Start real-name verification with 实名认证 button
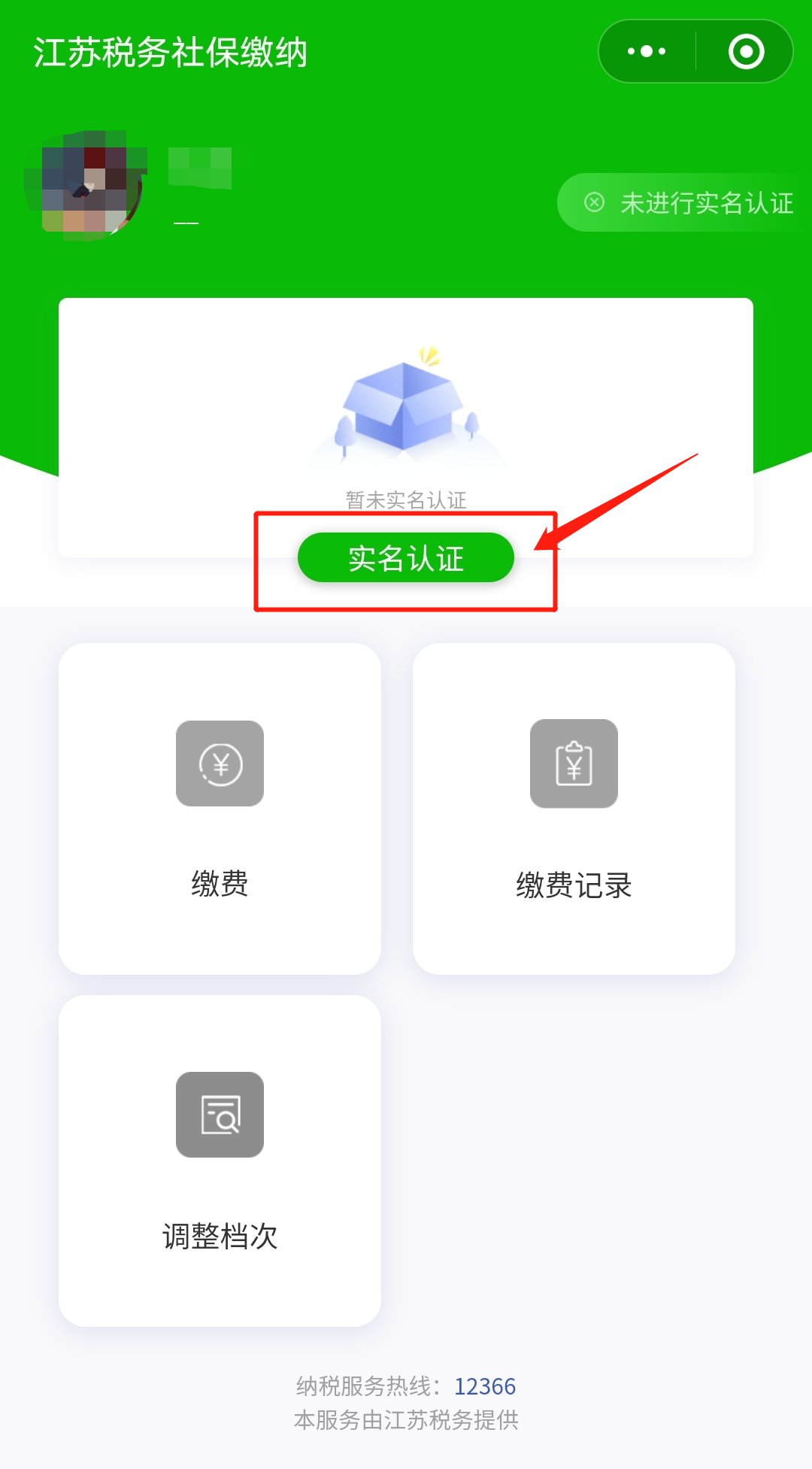 406,558
